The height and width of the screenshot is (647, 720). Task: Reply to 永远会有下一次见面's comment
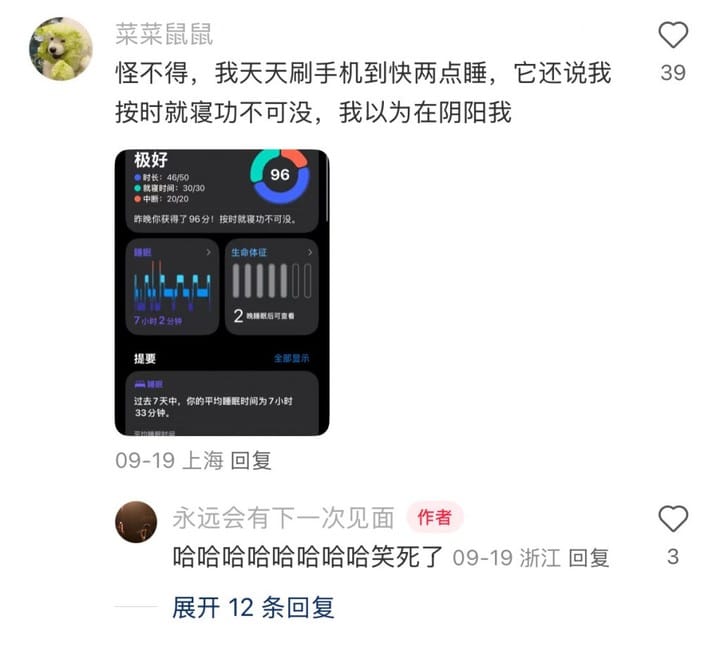pos(589,557)
